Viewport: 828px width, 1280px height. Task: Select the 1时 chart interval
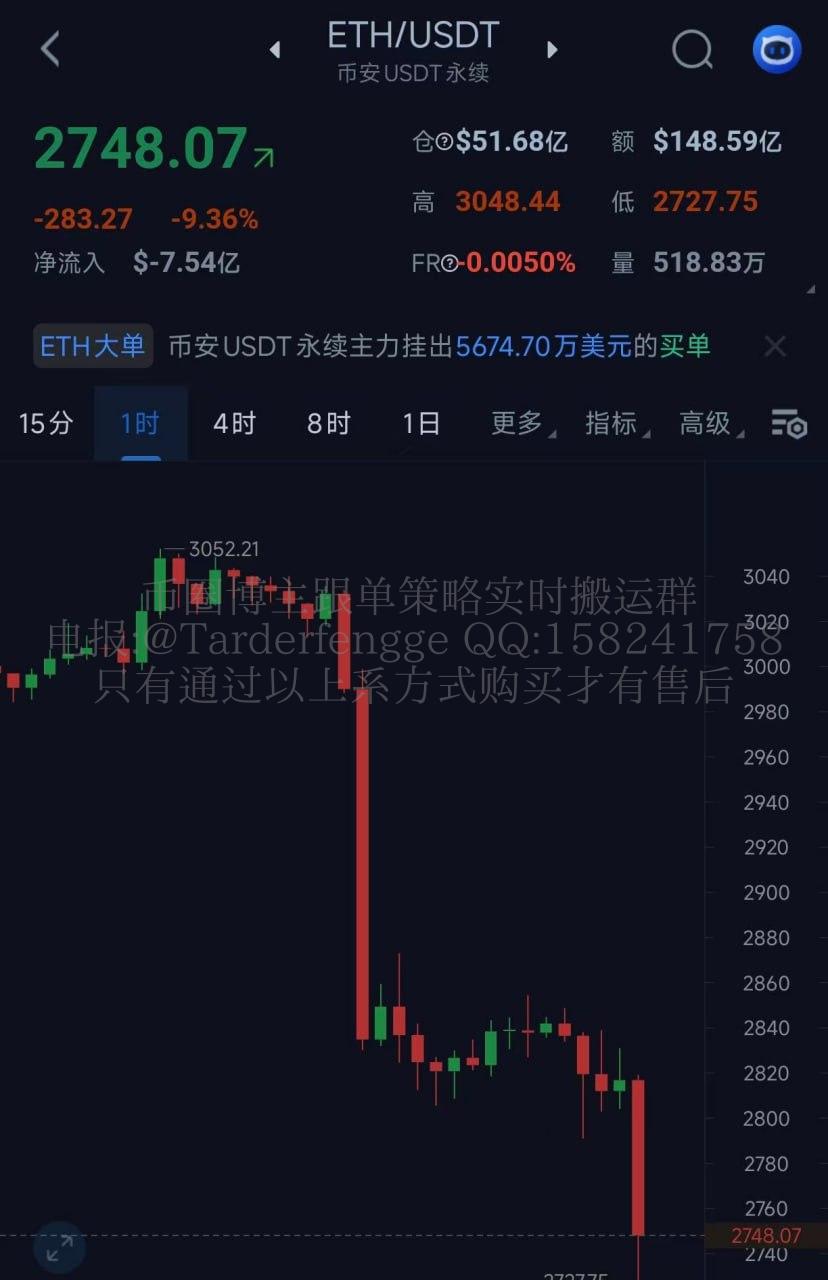coord(140,424)
